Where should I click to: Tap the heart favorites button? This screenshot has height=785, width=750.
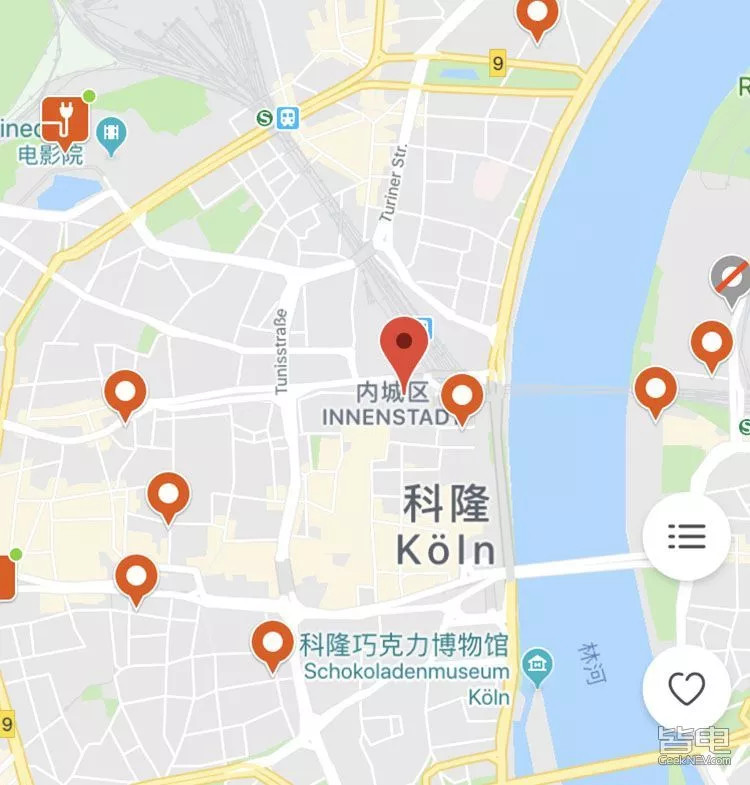[686, 688]
